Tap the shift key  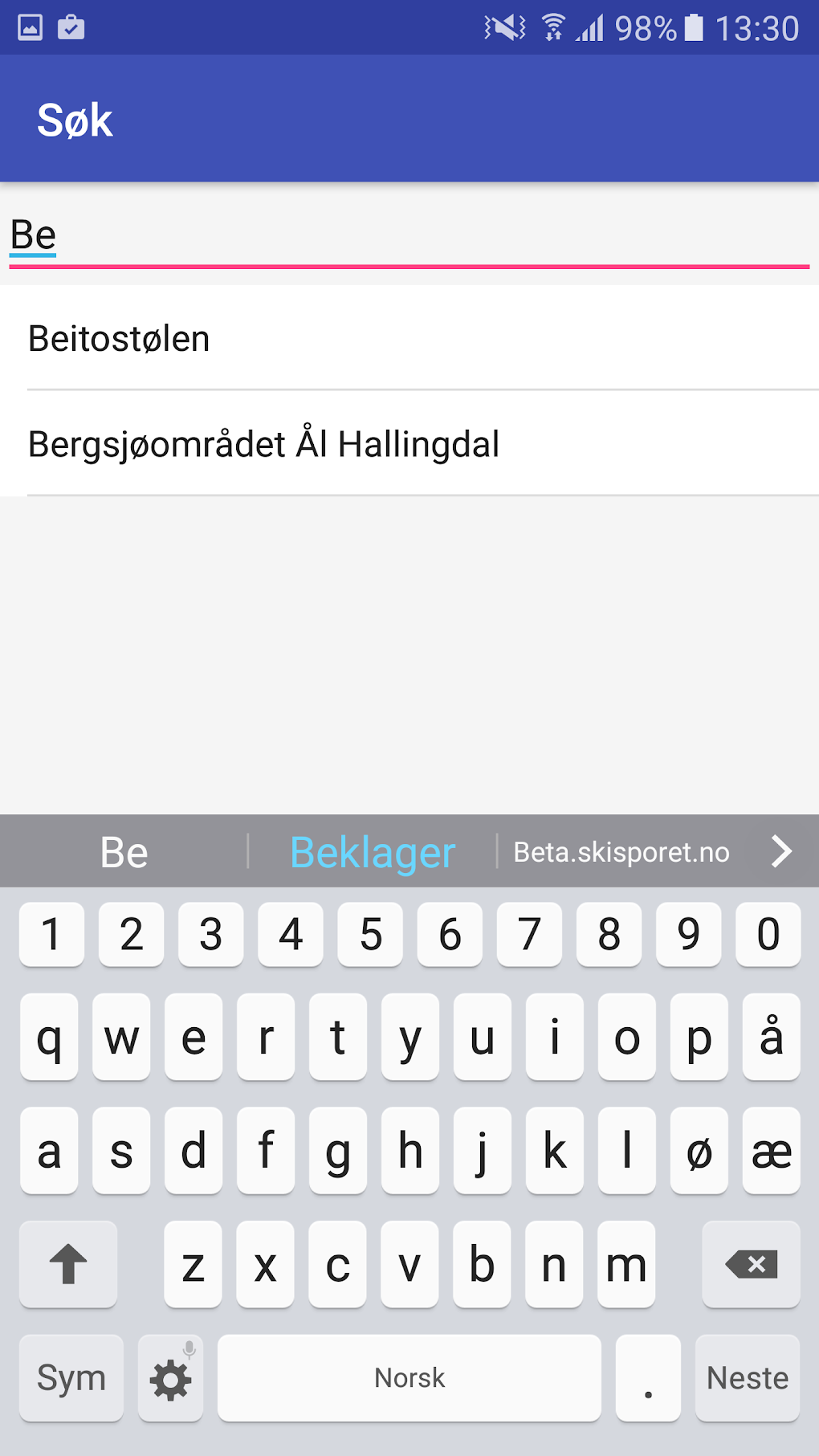[68, 1265]
